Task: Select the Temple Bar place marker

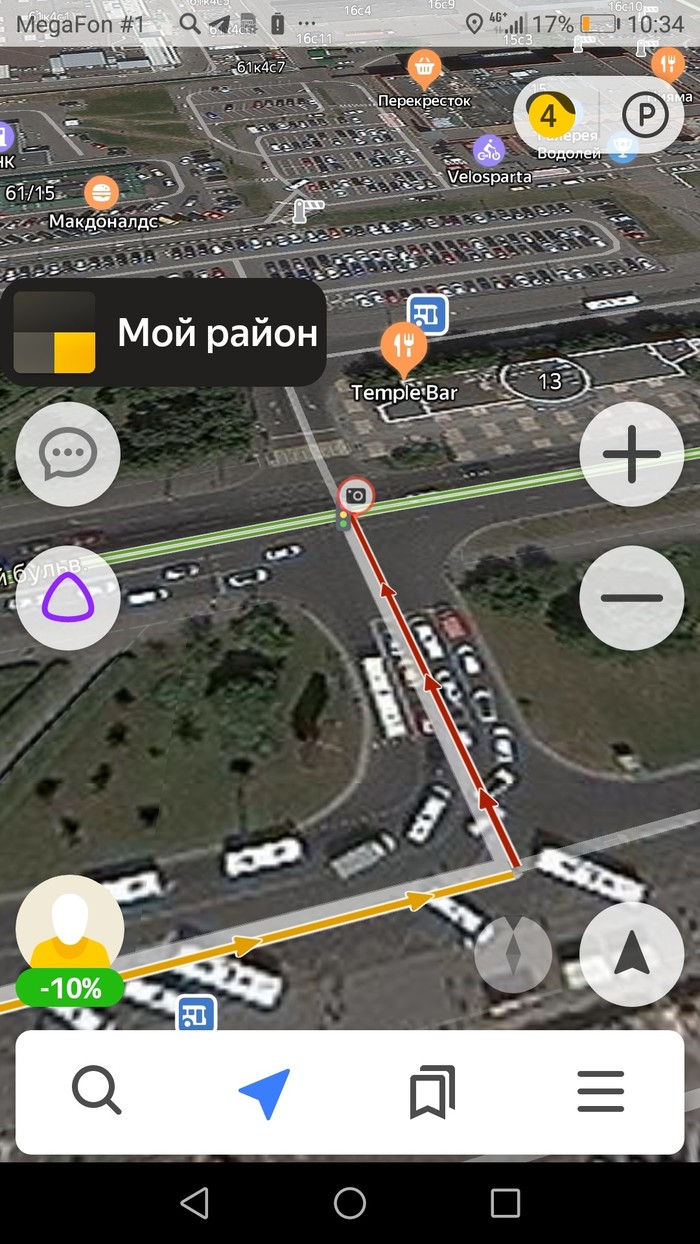Action: click(404, 345)
